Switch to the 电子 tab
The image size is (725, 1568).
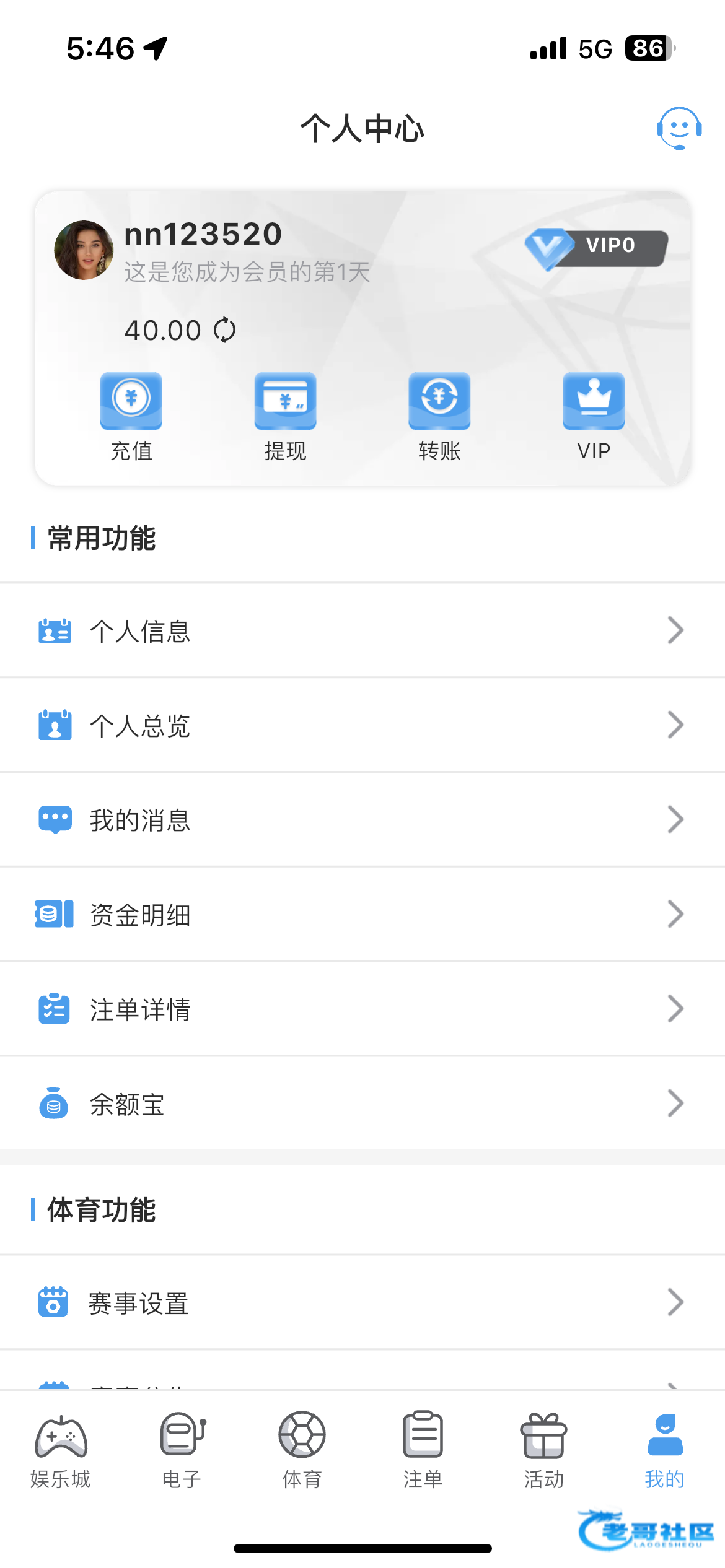[182, 1450]
